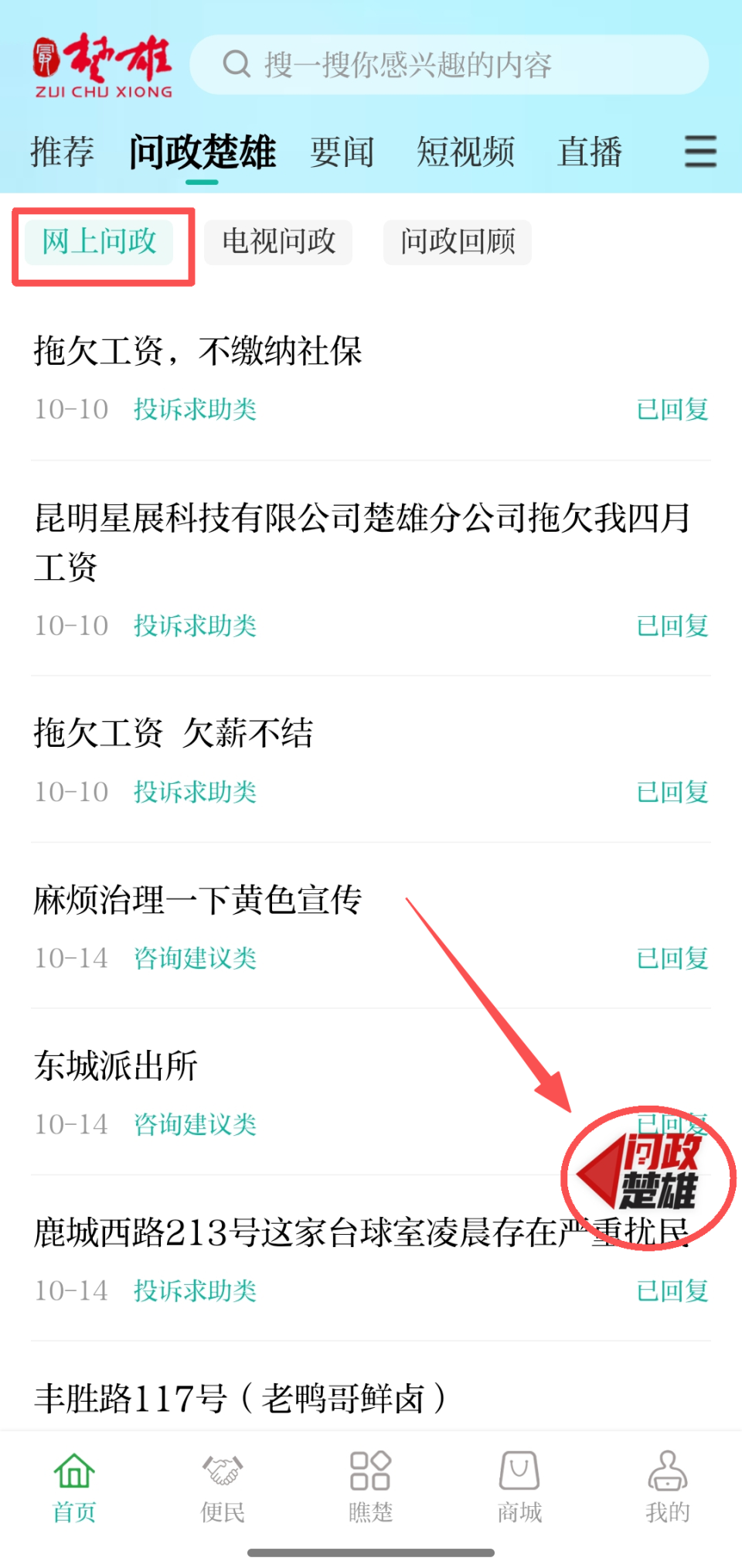The width and height of the screenshot is (742, 1568).
Task: Select the 便民 services icon
Action: click(222, 1481)
